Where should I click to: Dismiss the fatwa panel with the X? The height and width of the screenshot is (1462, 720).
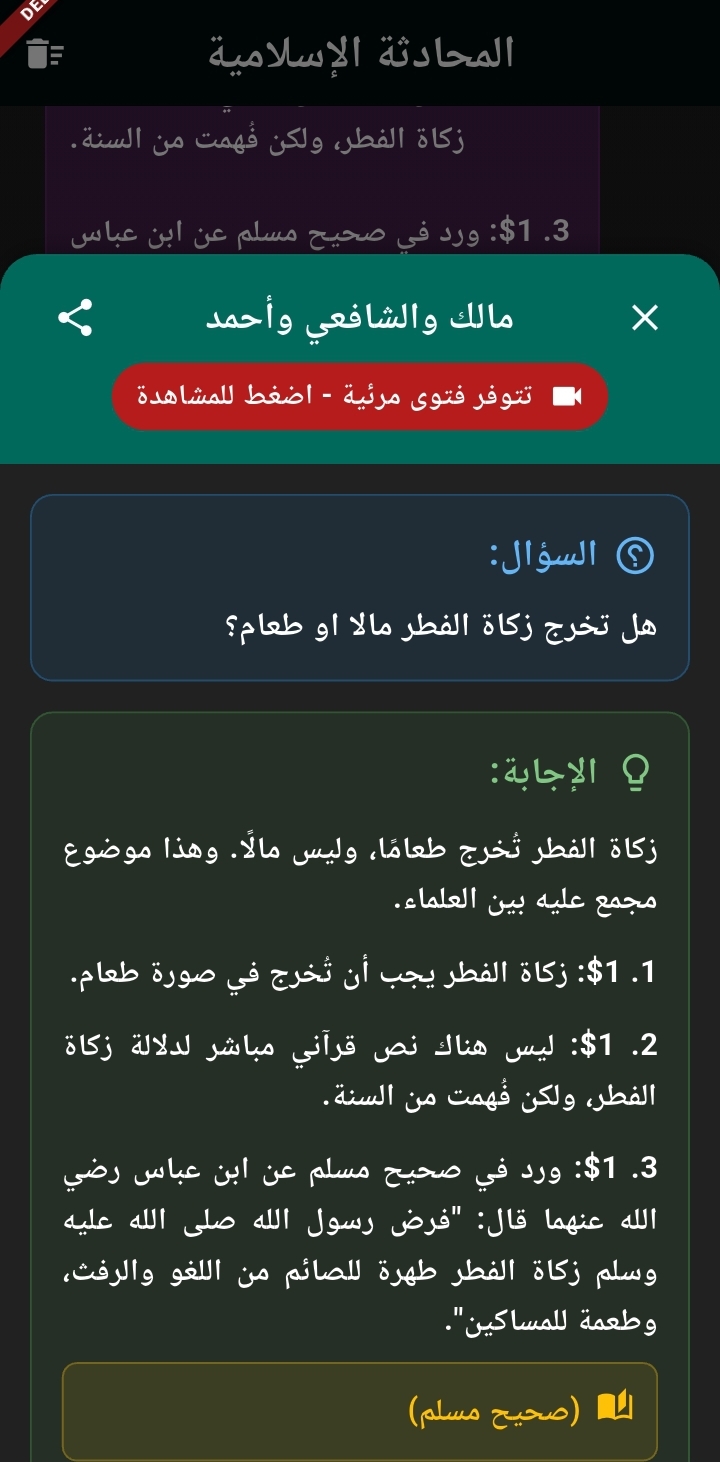(645, 318)
